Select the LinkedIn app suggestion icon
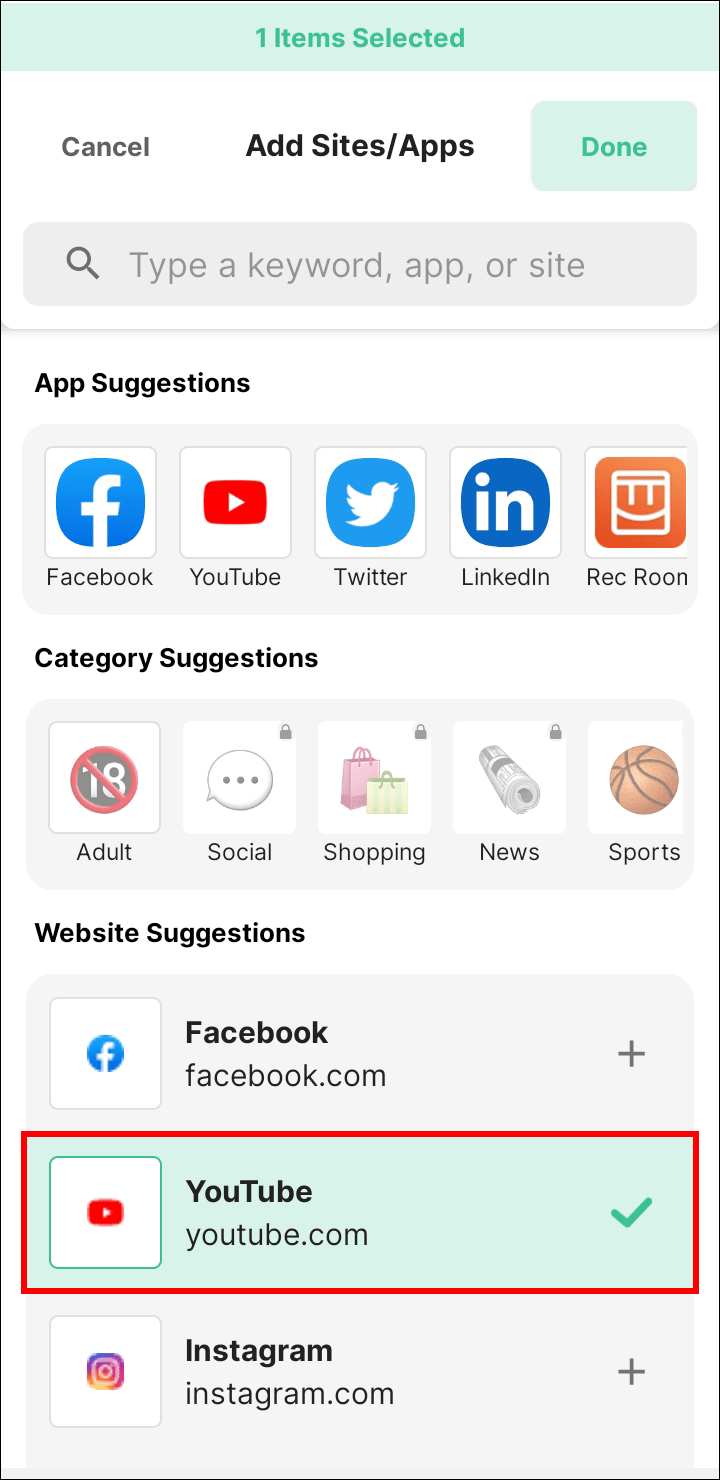 pos(505,503)
